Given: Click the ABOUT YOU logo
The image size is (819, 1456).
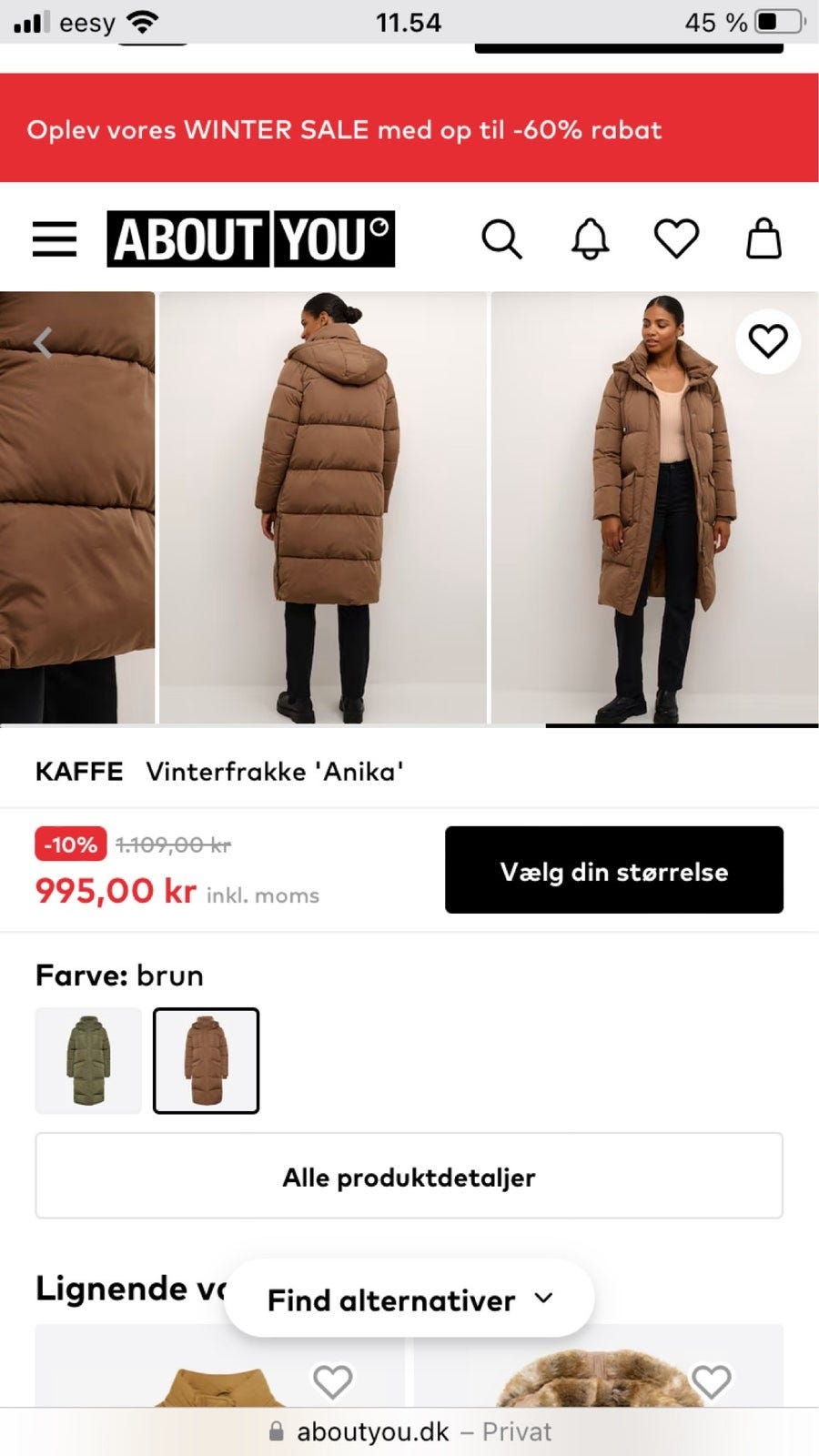Looking at the screenshot, I should (249, 239).
